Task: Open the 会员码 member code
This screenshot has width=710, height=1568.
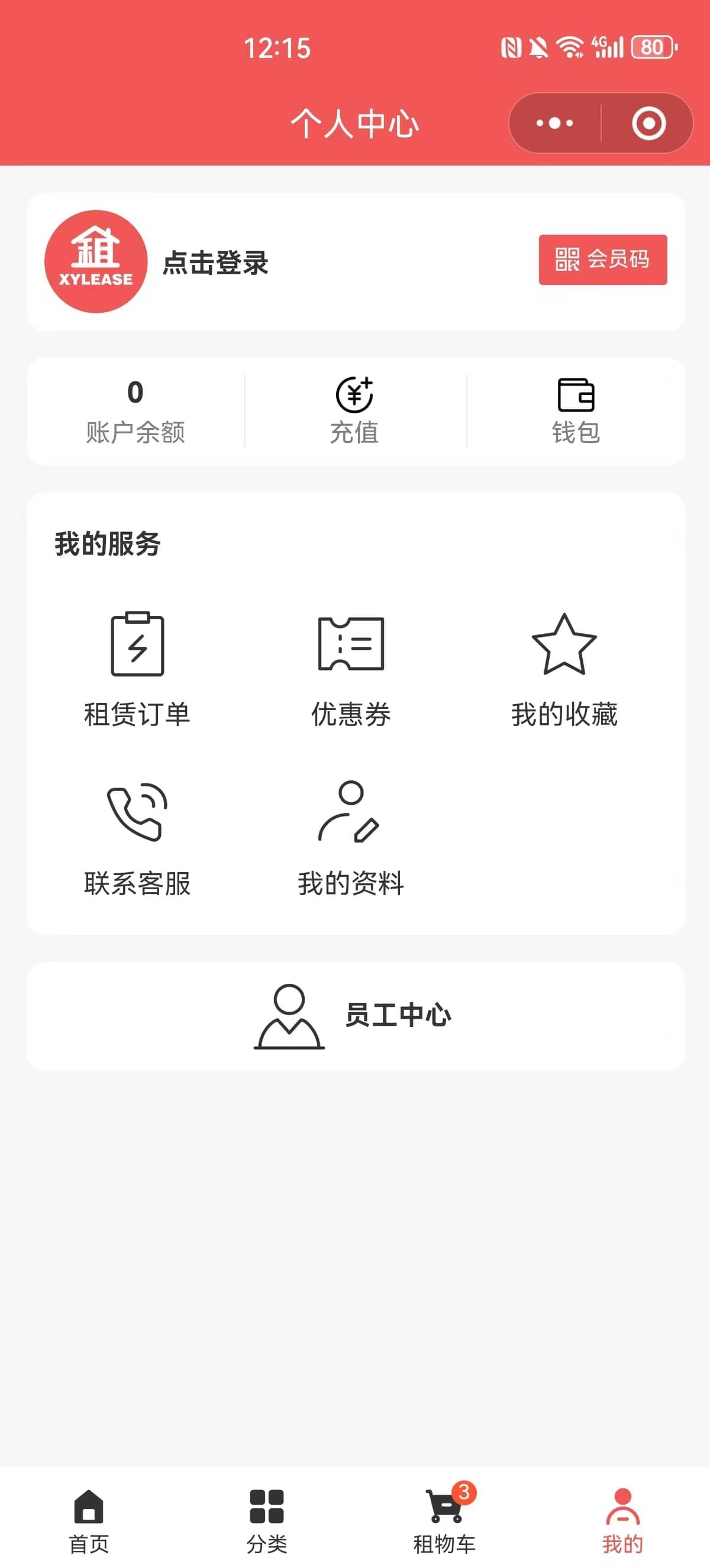Action: coord(603,260)
